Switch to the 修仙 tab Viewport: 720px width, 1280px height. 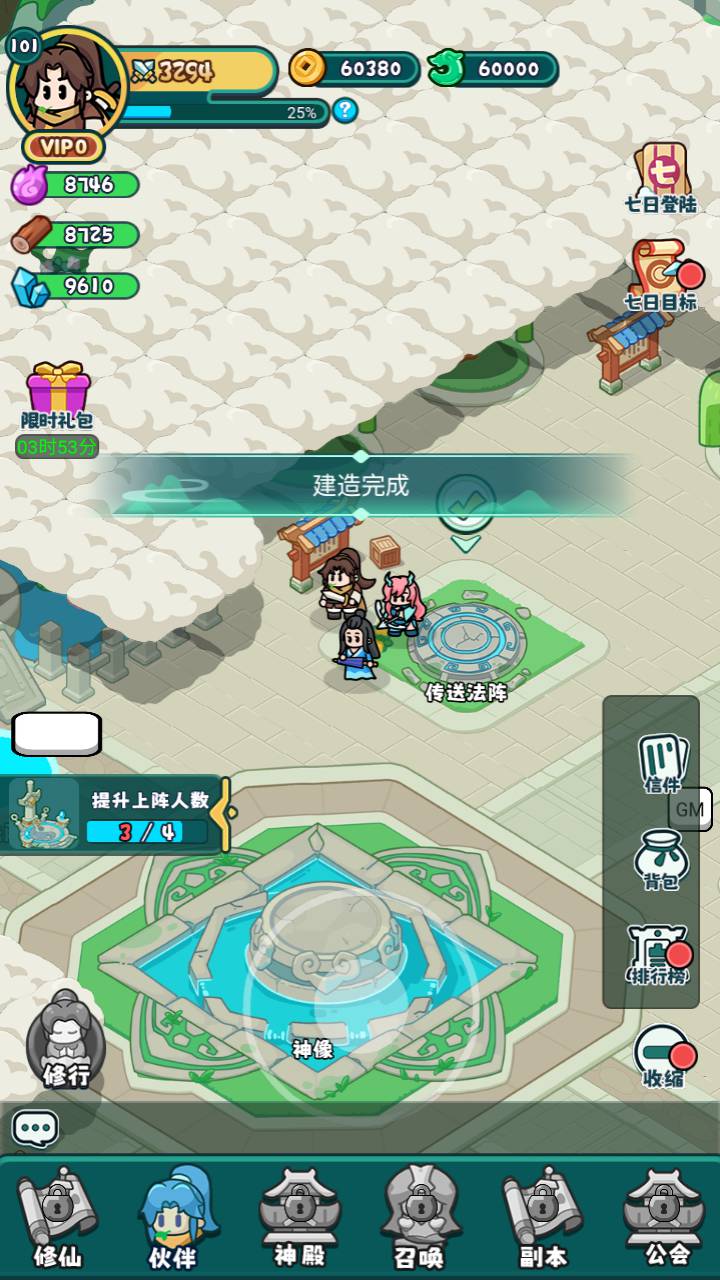[58, 1218]
